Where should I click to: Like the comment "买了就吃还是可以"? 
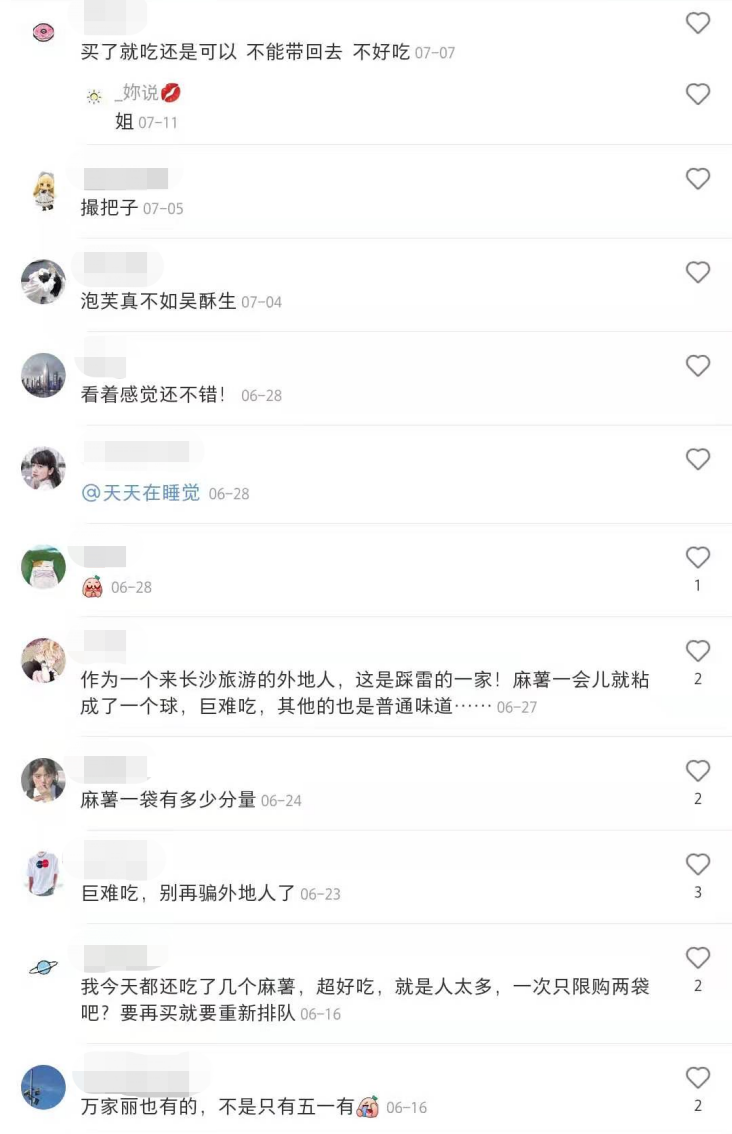click(697, 23)
